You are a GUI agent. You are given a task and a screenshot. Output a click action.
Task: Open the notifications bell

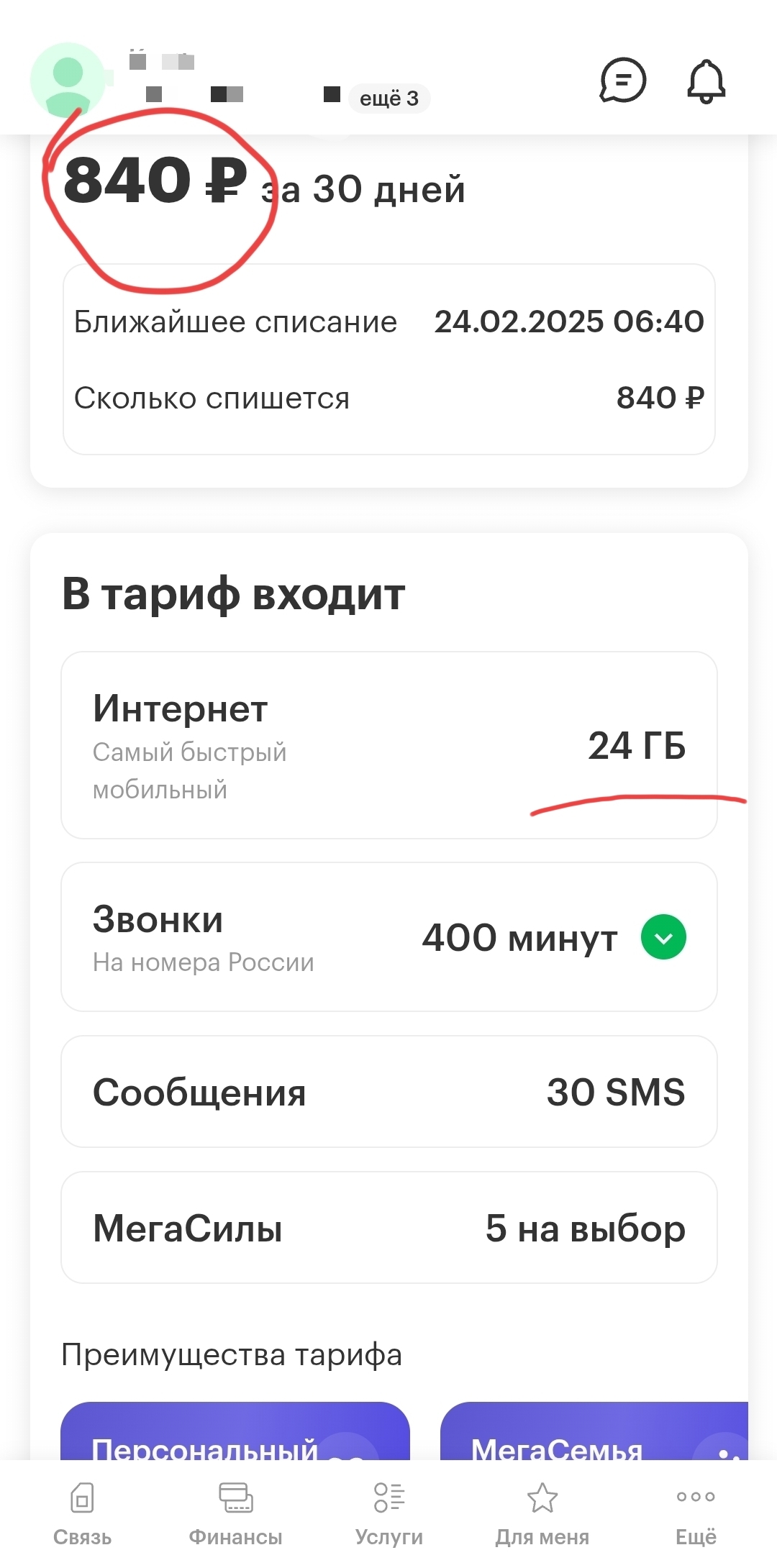click(x=706, y=81)
